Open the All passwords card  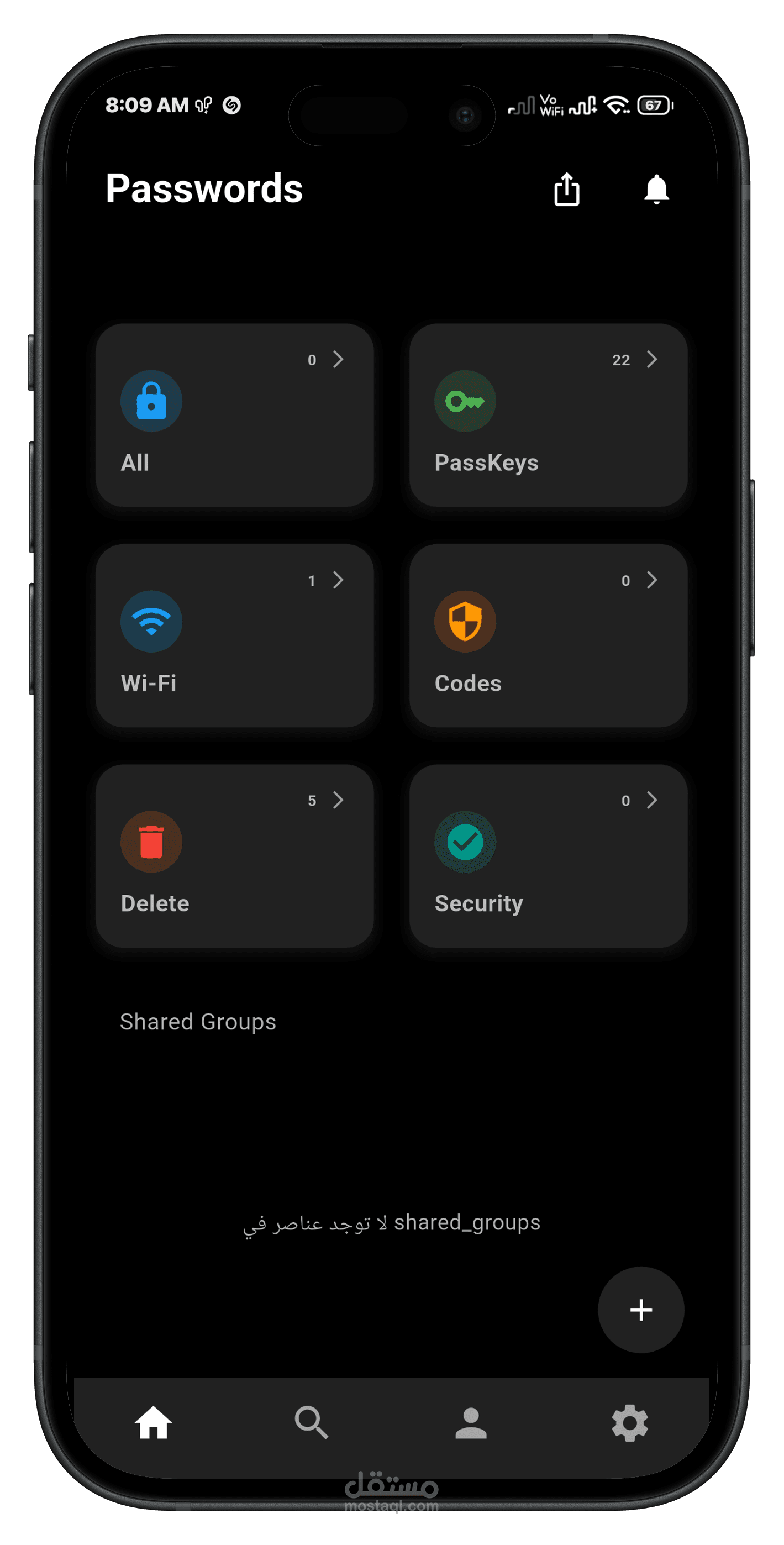pyautogui.click(x=235, y=415)
